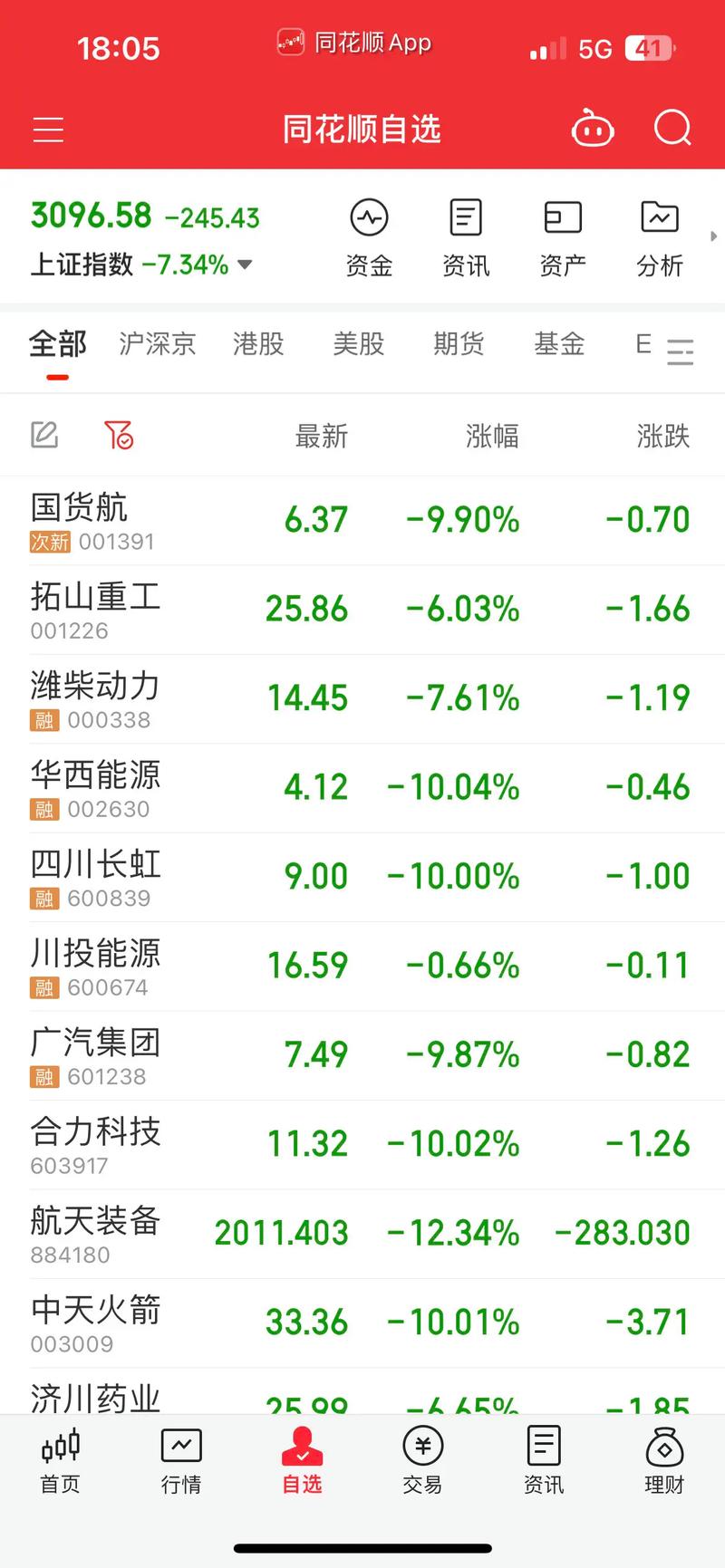
Task: Open the red filter icon
Action: point(119,435)
